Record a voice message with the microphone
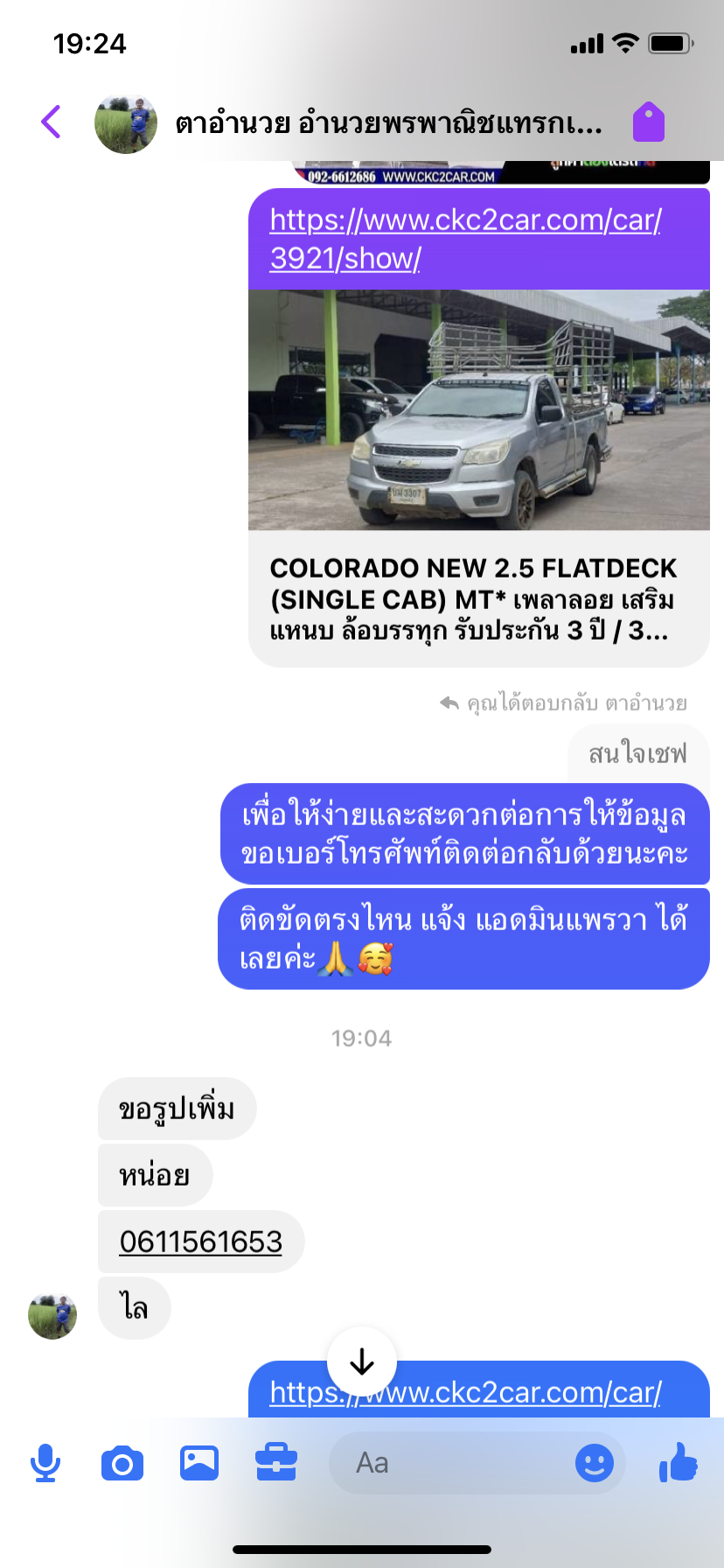Viewport: 724px width, 1568px height. 45,1463
